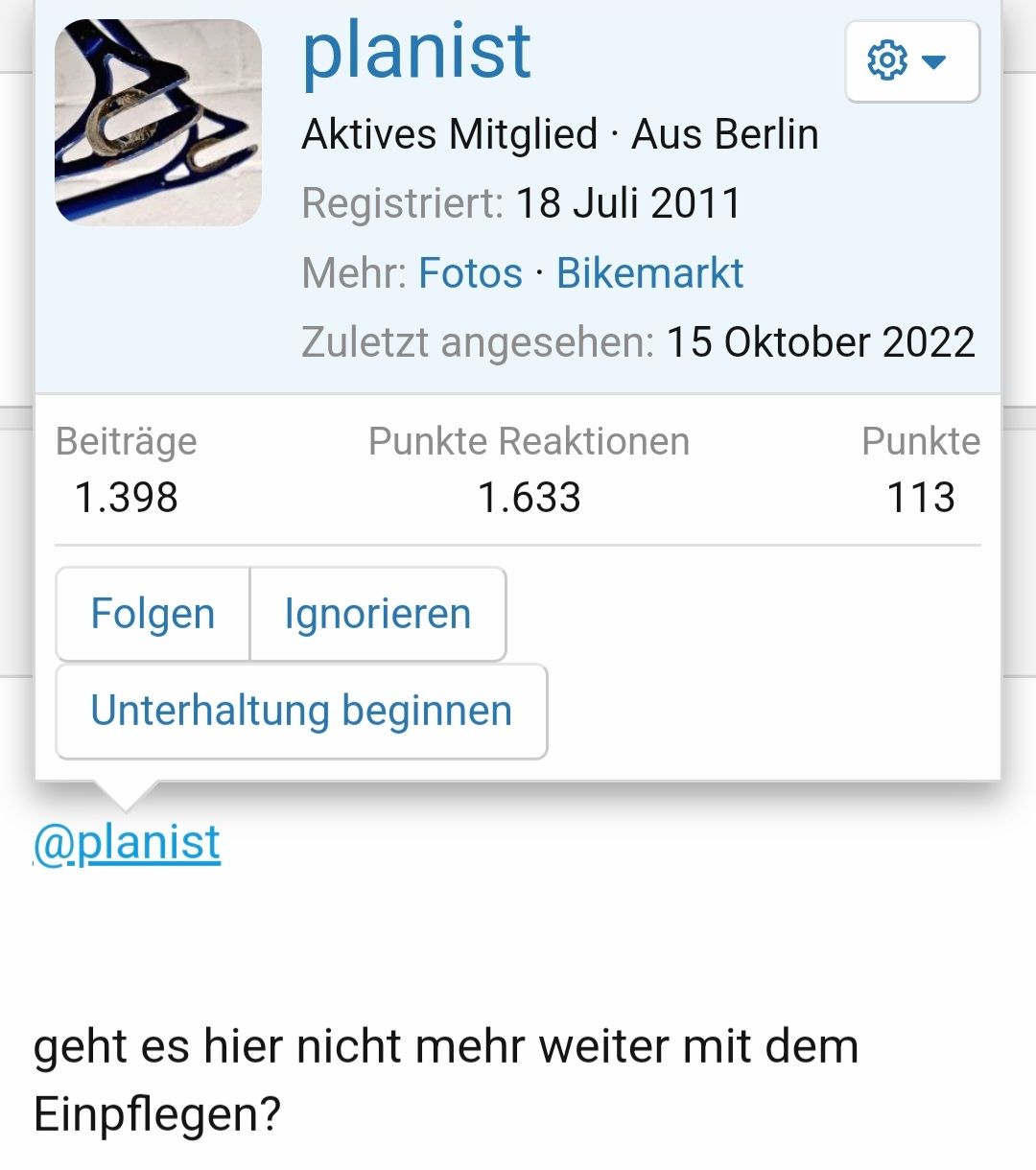Tap the @planist mention link

coord(128,843)
